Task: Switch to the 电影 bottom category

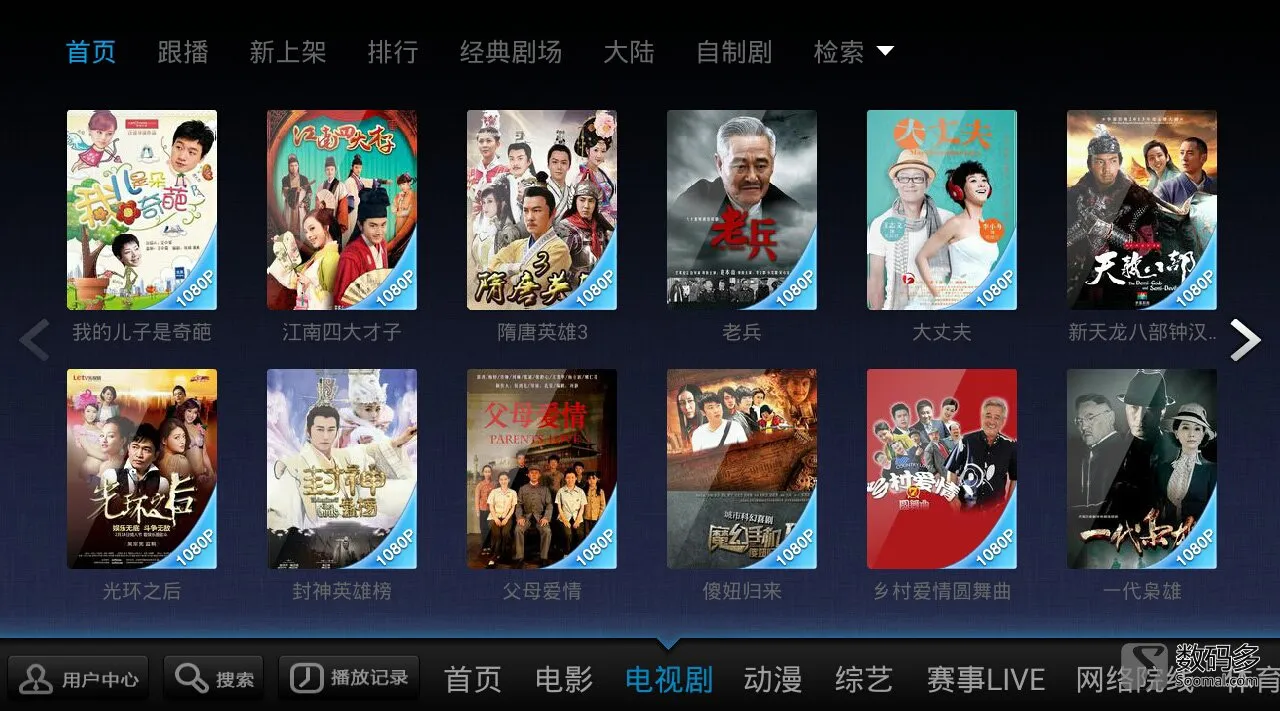Action: (x=564, y=680)
